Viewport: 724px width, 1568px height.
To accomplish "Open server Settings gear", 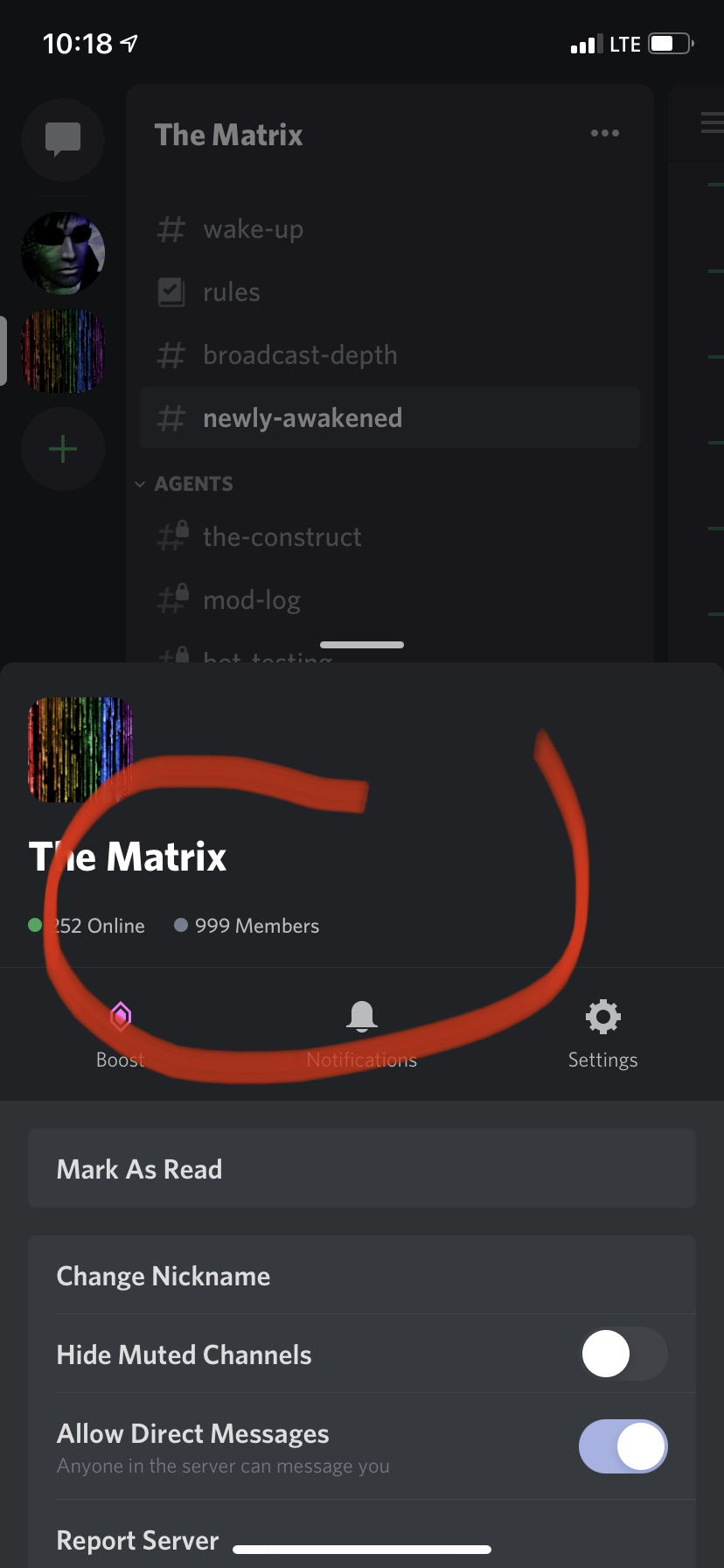I will tap(602, 1032).
